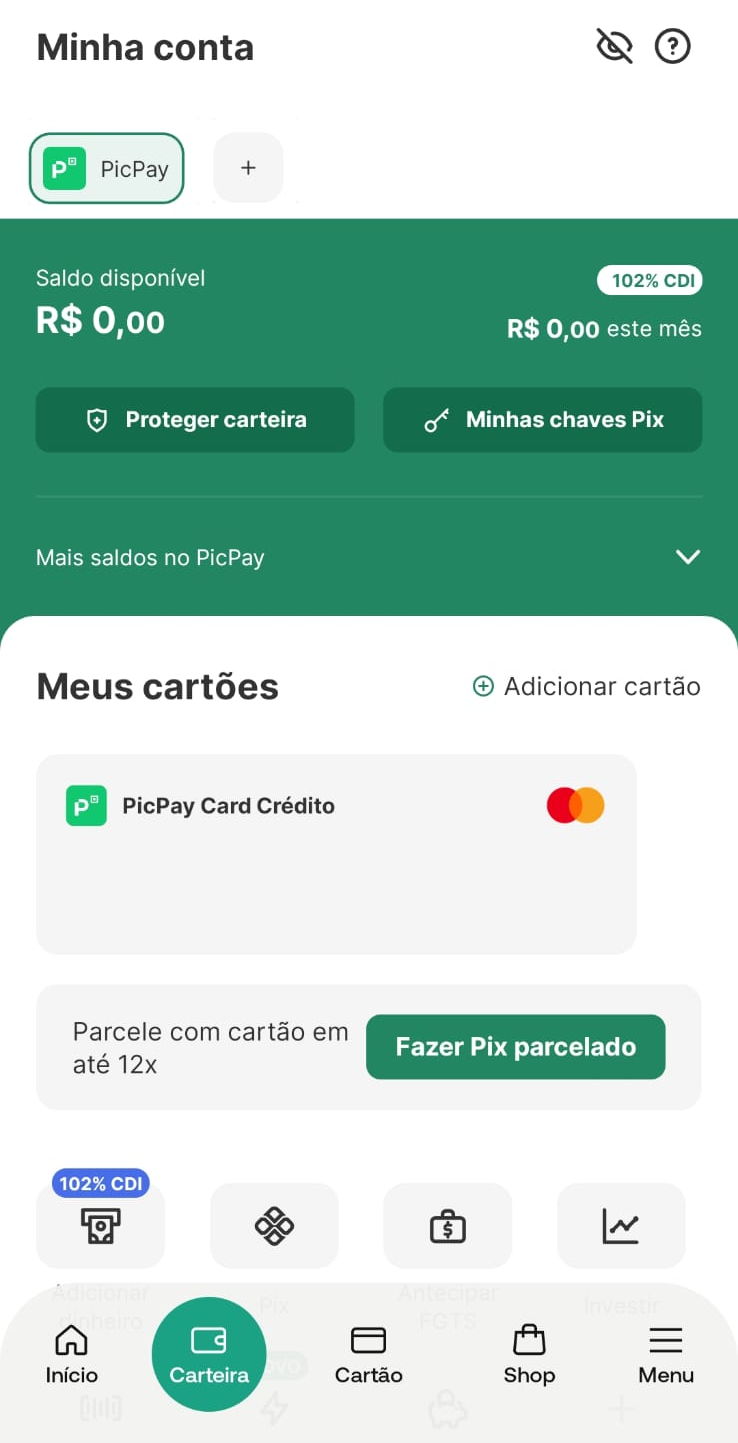Add a new account with the plus chip
This screenshot has height=1443, width=738.
click(x=248, y=168)
